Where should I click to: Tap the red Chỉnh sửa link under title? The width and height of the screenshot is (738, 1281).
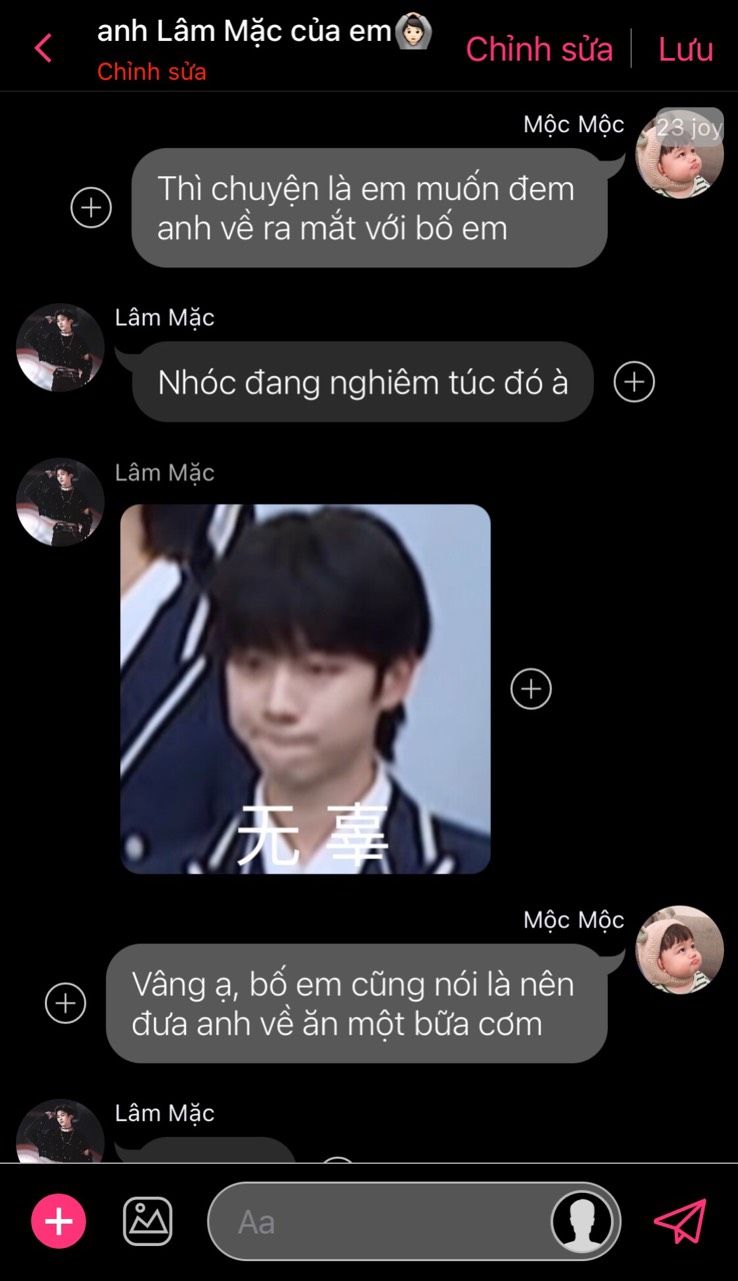click(x=152, y=72)
